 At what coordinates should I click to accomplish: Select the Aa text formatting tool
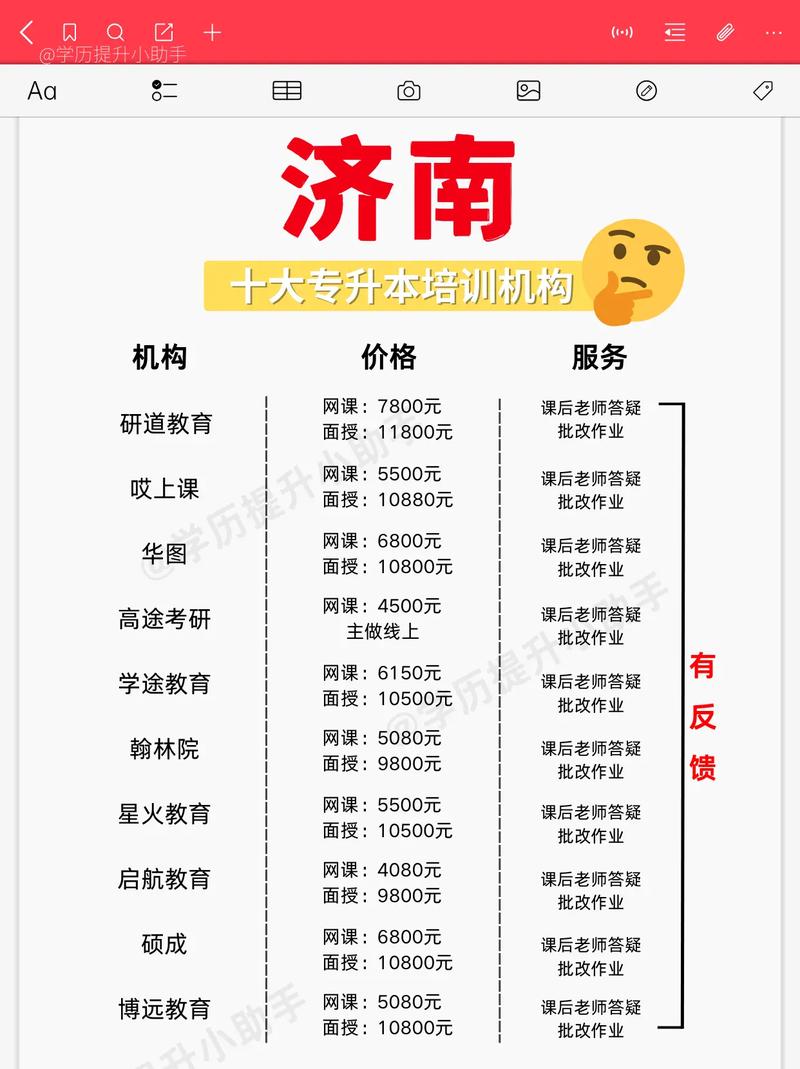coord(40,91)
